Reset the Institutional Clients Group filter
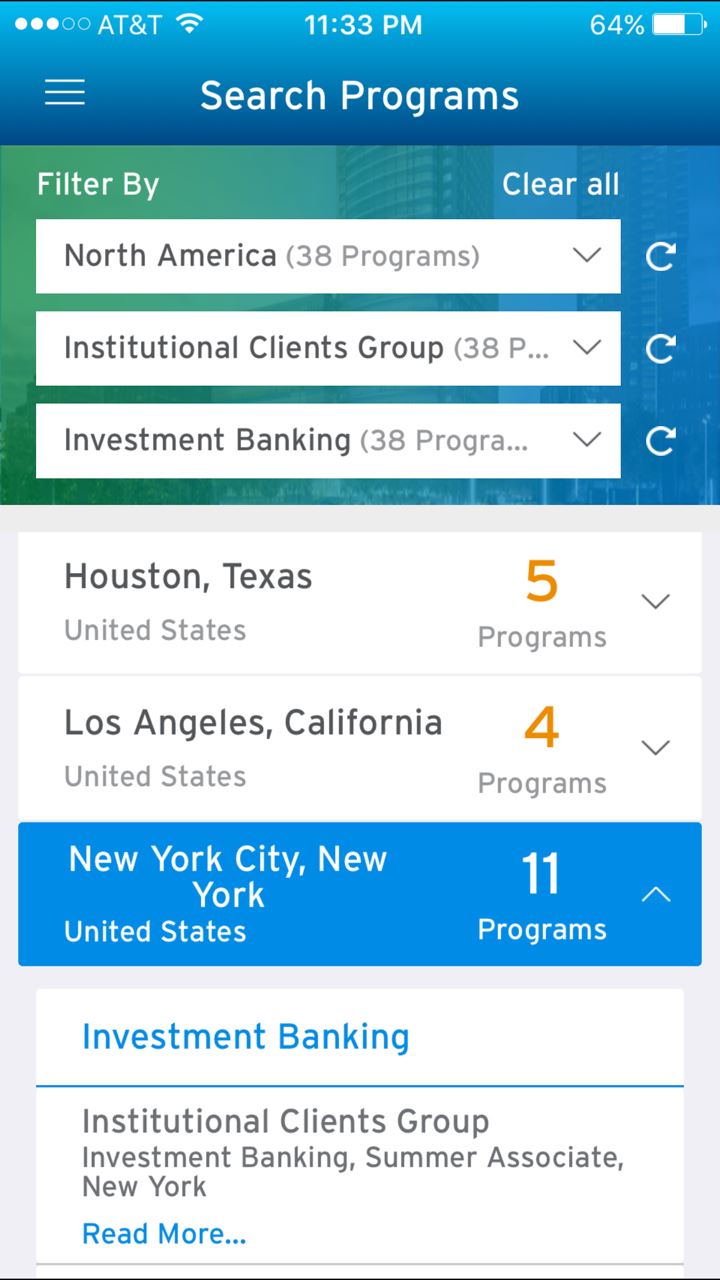The height and width of the screenshot is (1280, 720). [660, 349]
